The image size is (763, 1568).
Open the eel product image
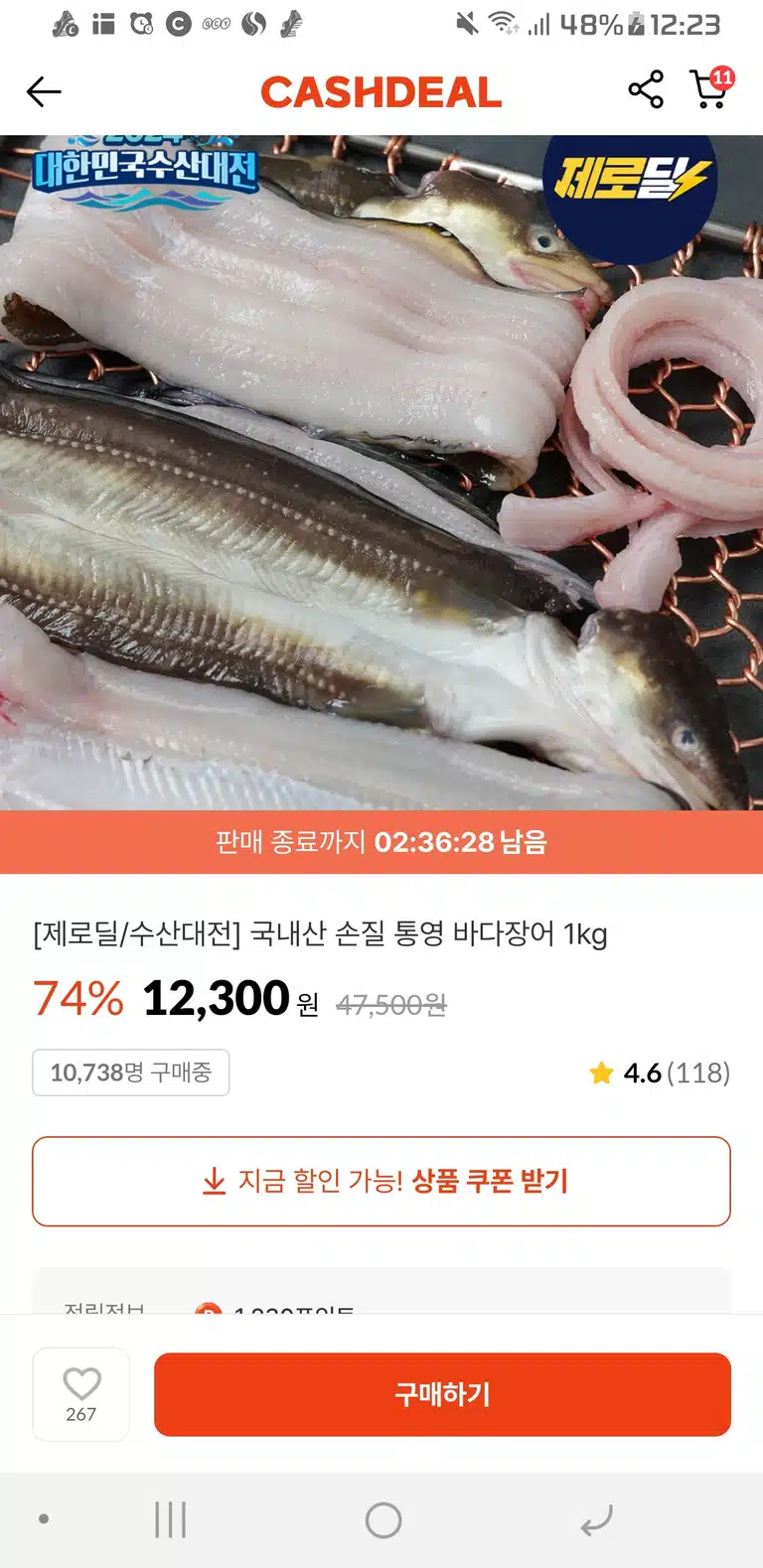(381, 473)
